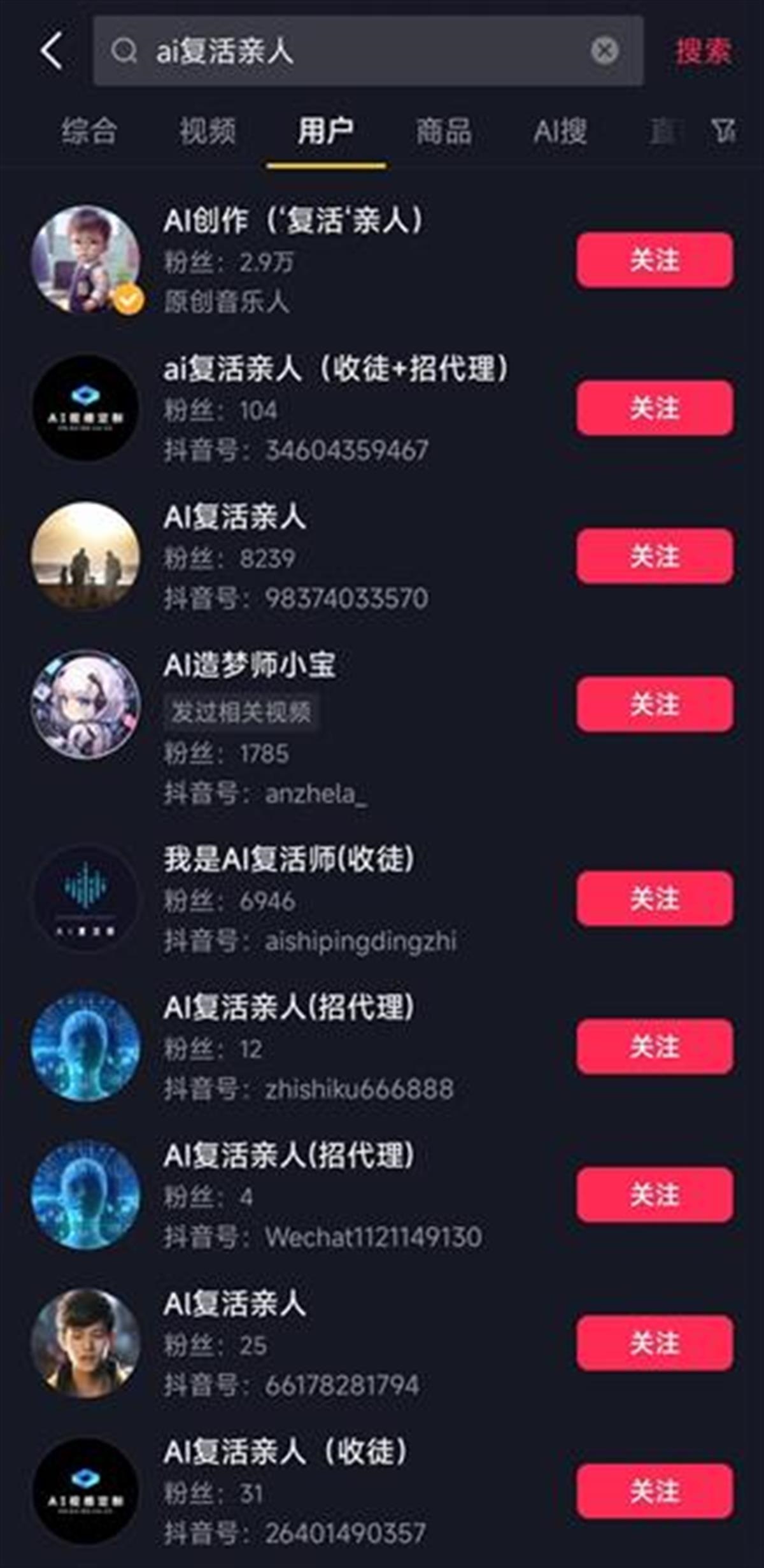Follow AI创作（'复活'亲人）with 2.9万 fans

tap(654, 260)
